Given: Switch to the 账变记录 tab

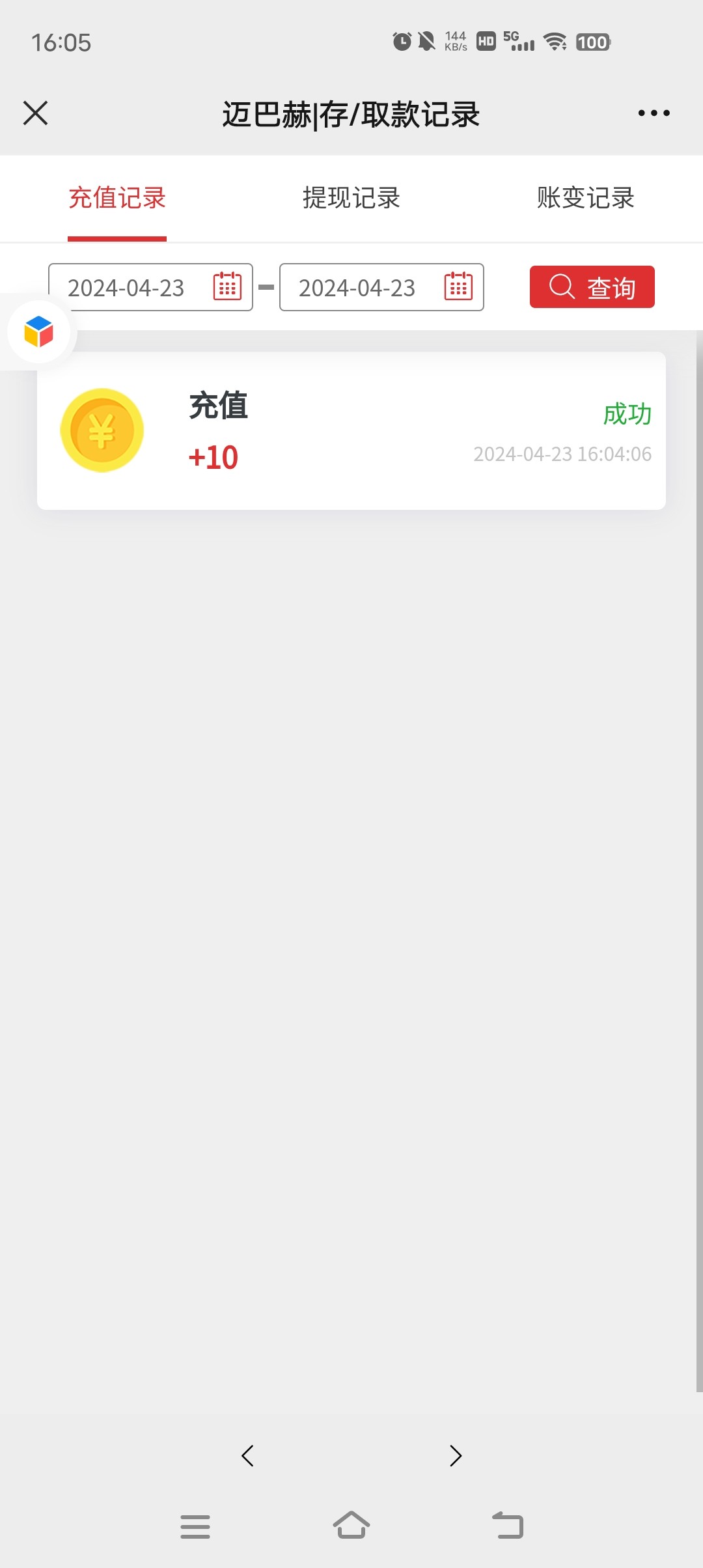Looking at the screenshot, I should [x=585, y=198].
